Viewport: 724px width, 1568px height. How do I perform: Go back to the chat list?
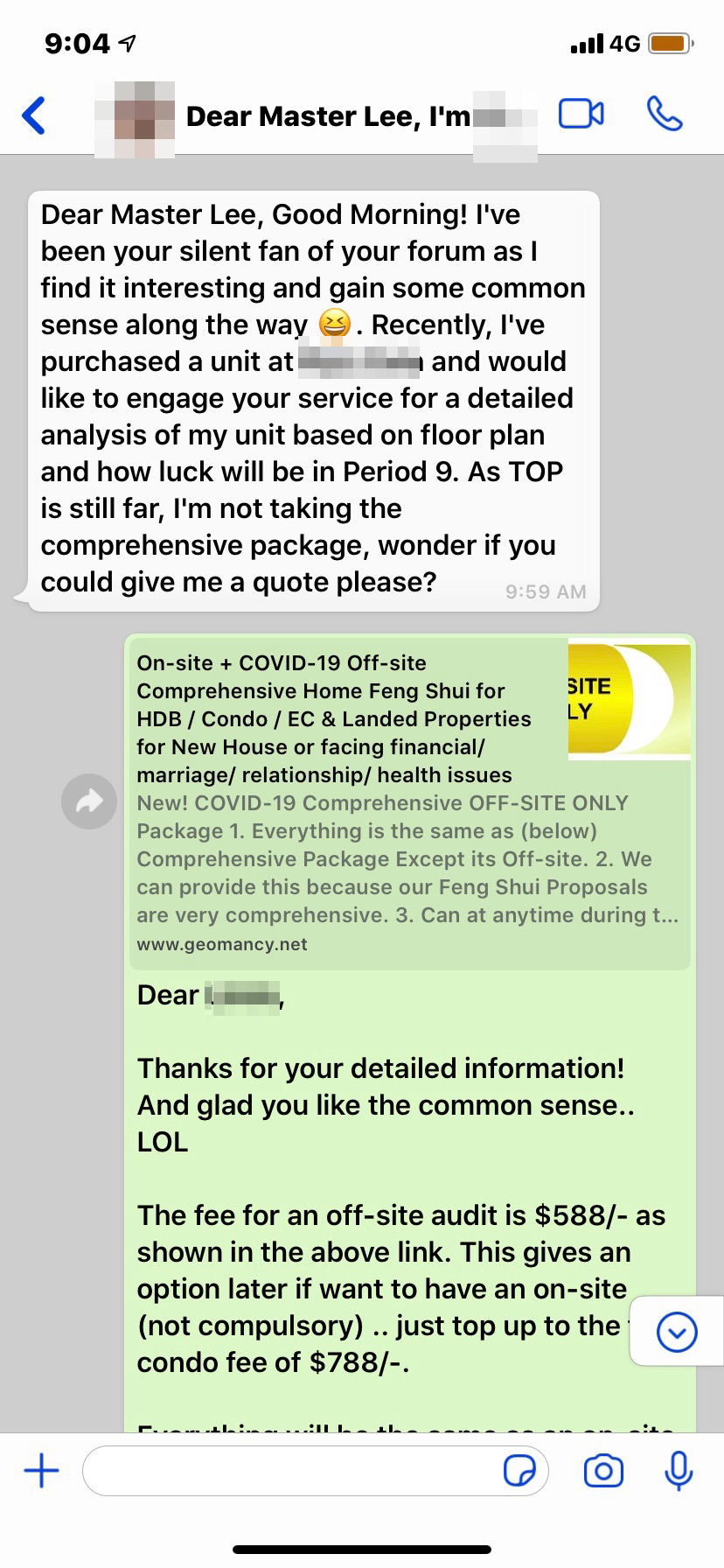(x=33, y=115)
